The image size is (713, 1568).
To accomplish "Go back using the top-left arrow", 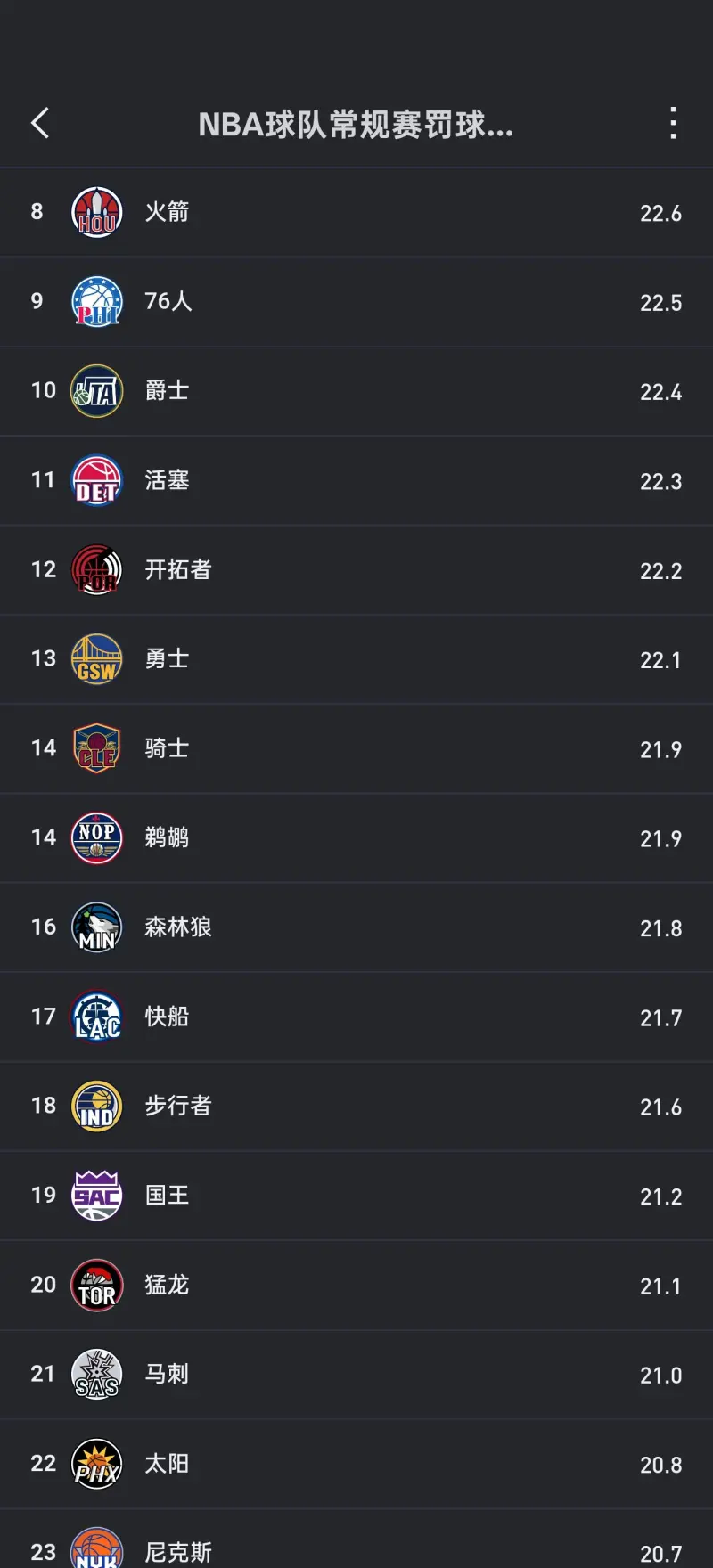I will pos(40,124).
